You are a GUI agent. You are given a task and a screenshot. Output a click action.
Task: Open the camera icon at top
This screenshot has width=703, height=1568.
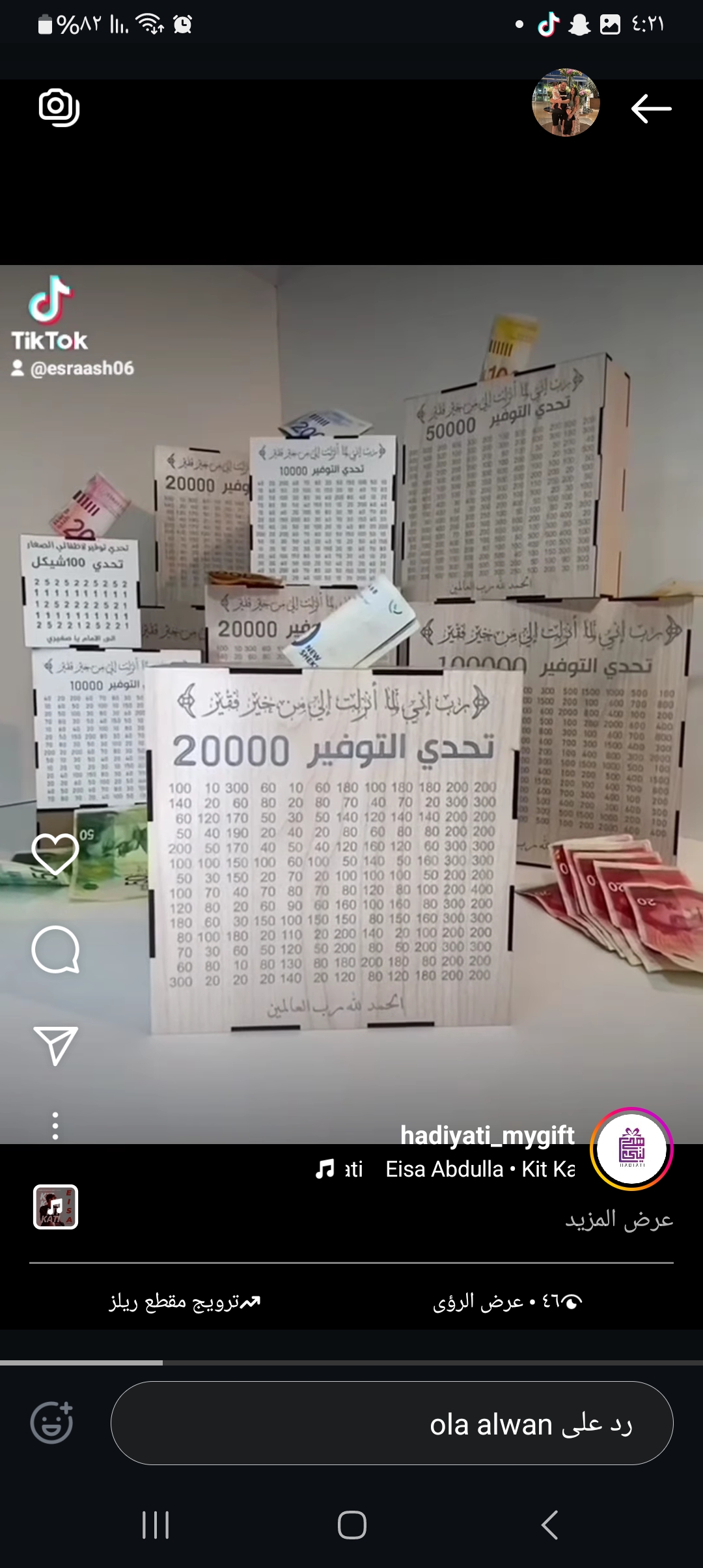click(59, 107)
